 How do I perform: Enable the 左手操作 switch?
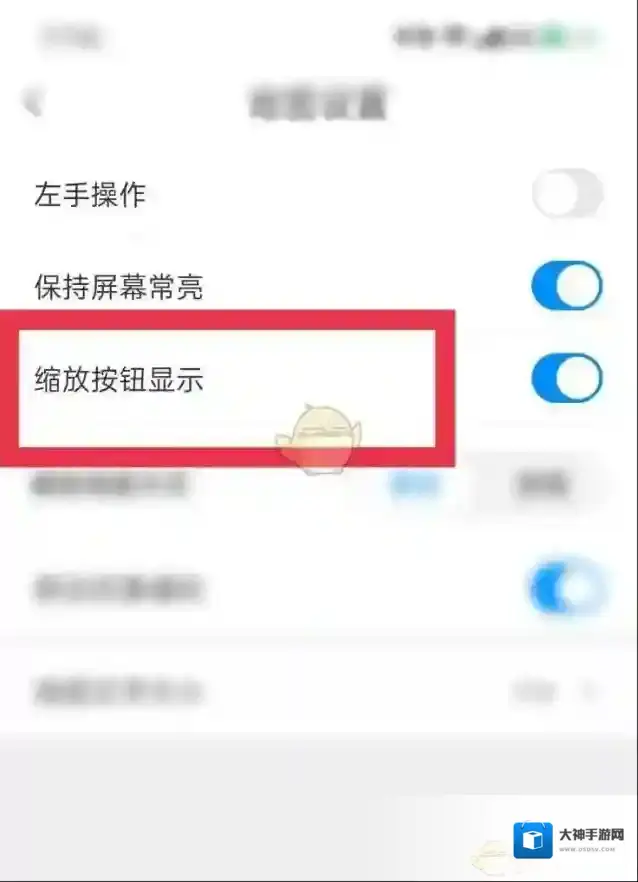click(567, 193)
